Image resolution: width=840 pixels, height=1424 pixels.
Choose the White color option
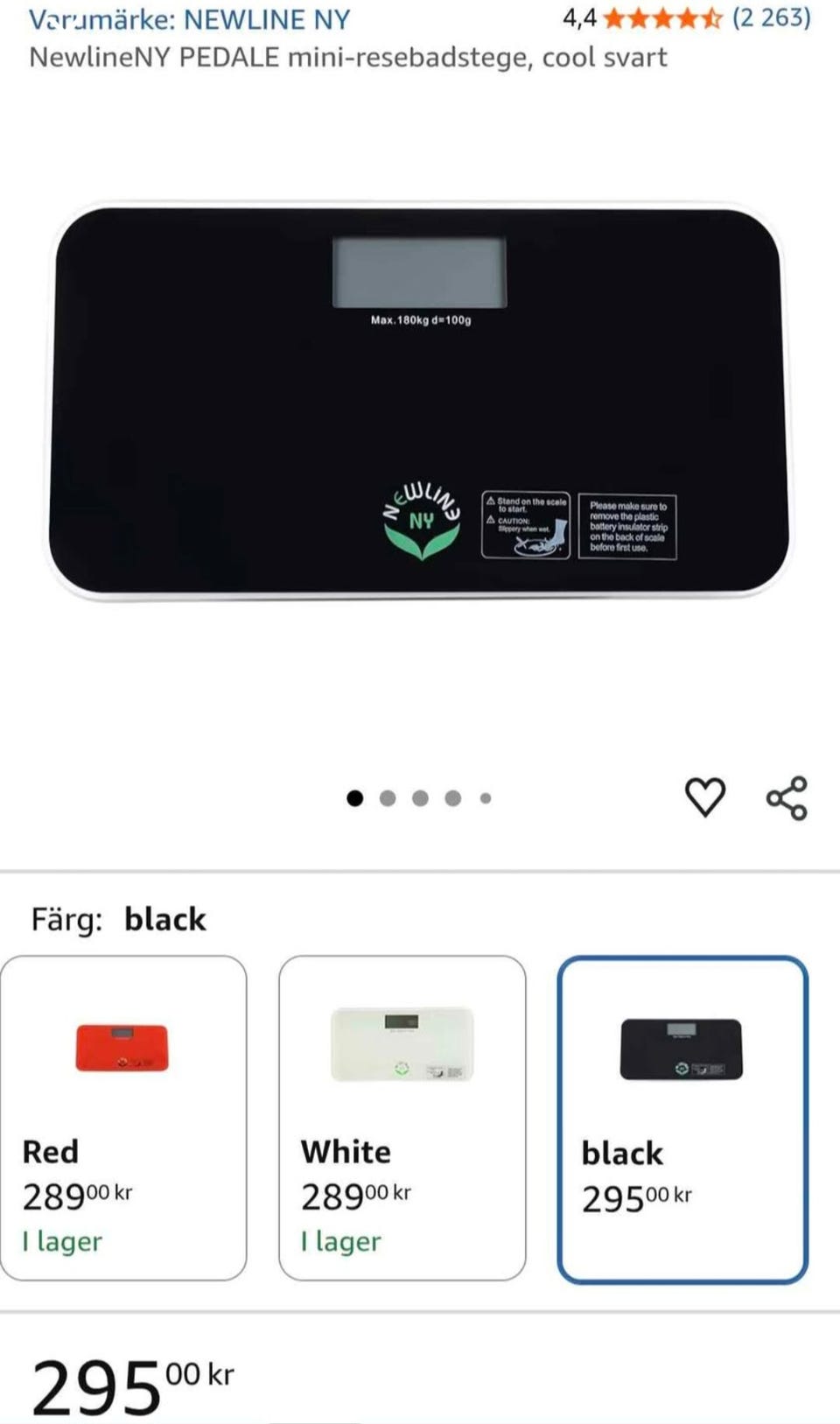click(x=402, y=1118)
